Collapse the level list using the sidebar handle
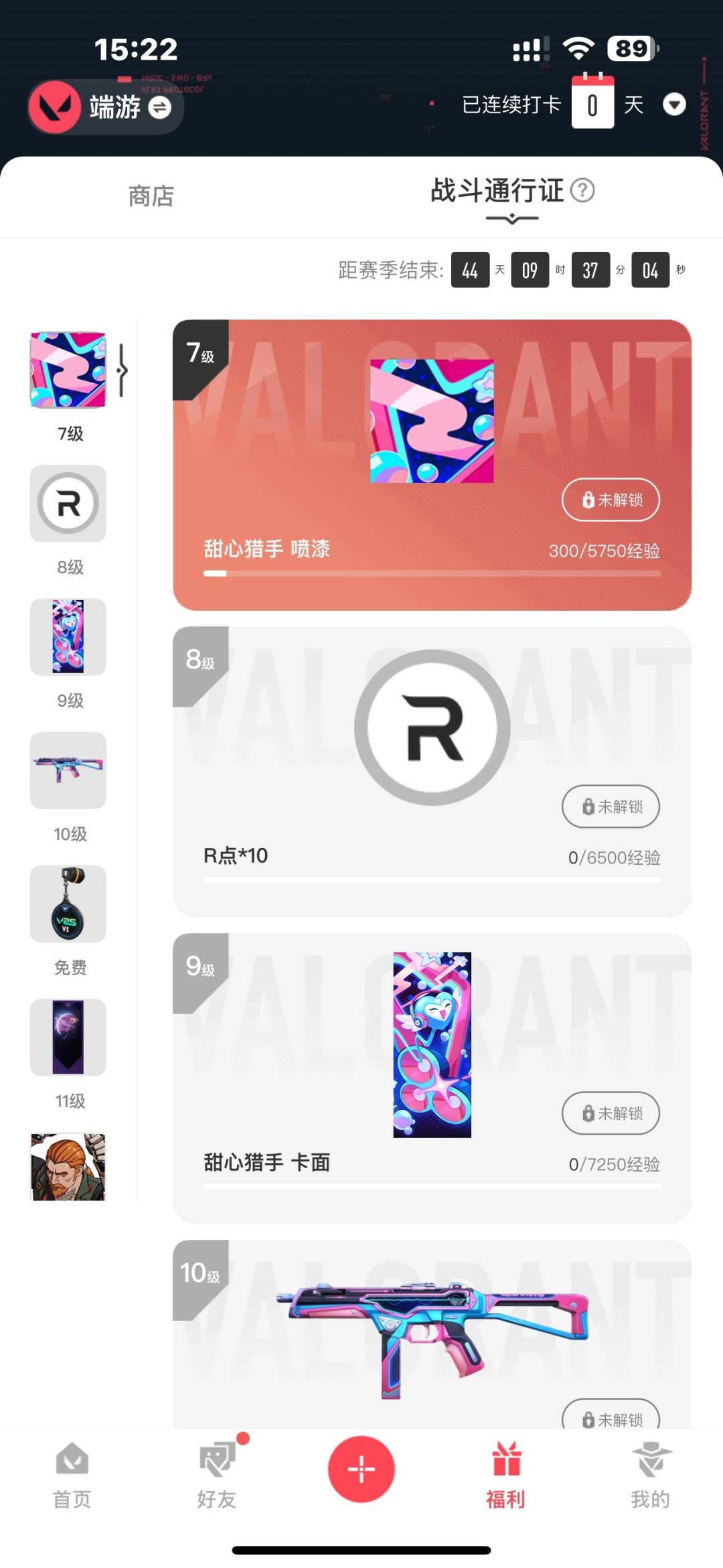 tap(124, 370)
